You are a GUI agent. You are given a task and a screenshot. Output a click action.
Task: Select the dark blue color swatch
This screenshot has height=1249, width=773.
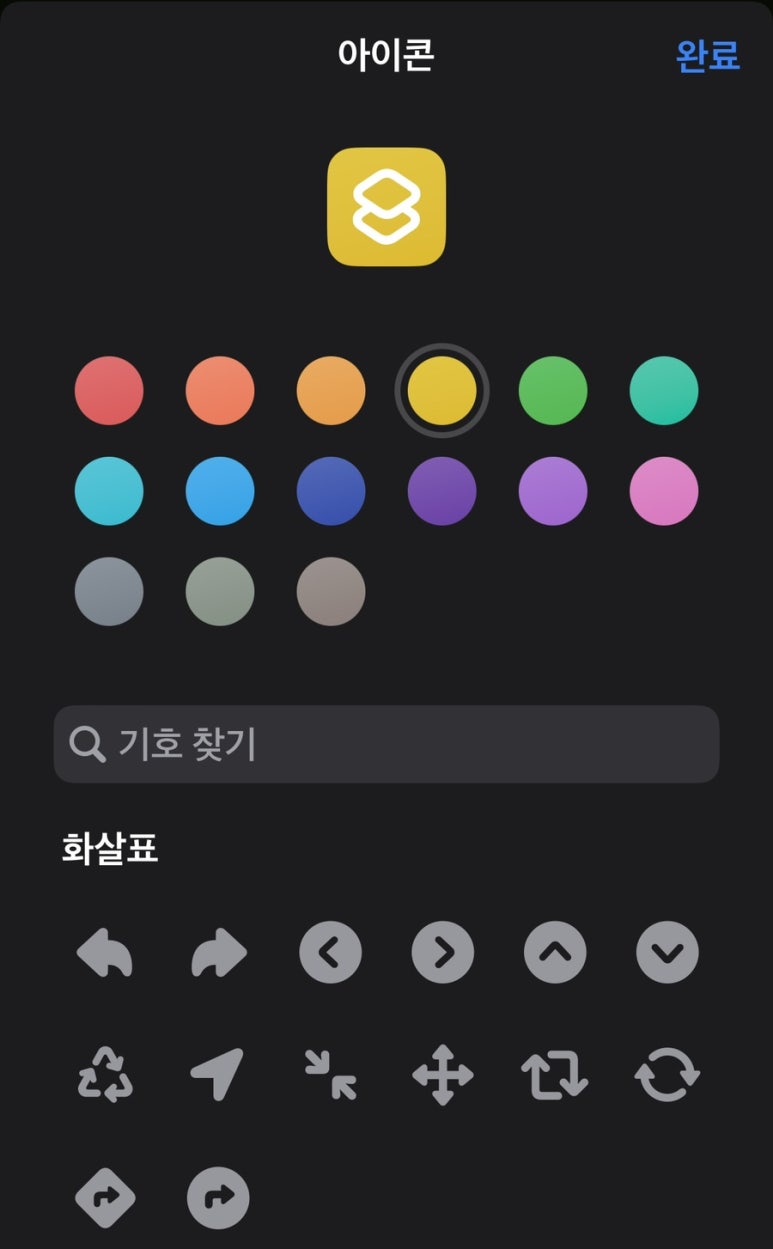click(x=331, y=491)
